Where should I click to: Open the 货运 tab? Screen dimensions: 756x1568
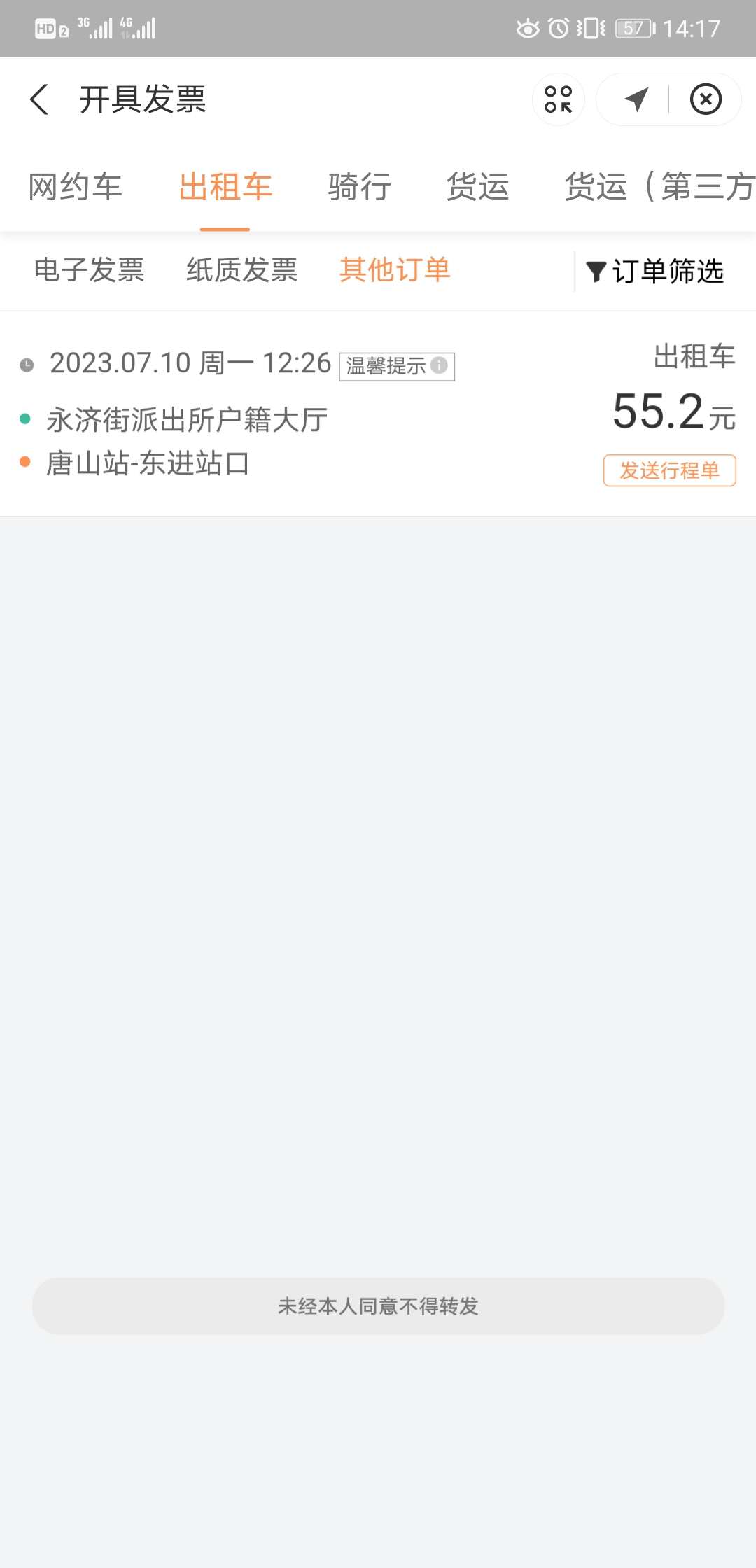(478, 187)
